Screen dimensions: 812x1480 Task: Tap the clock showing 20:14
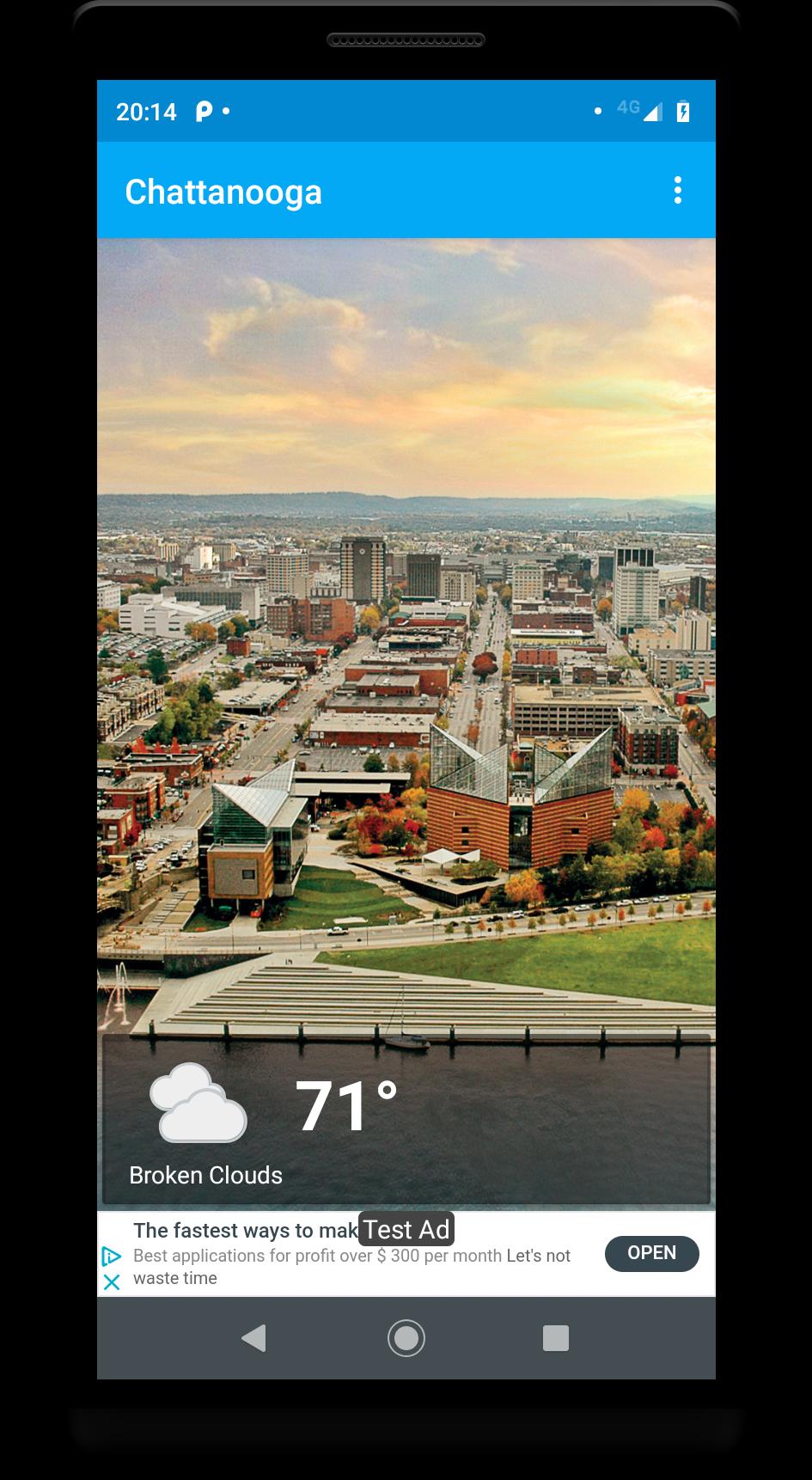pyautogui.click(x=146, y=111)
